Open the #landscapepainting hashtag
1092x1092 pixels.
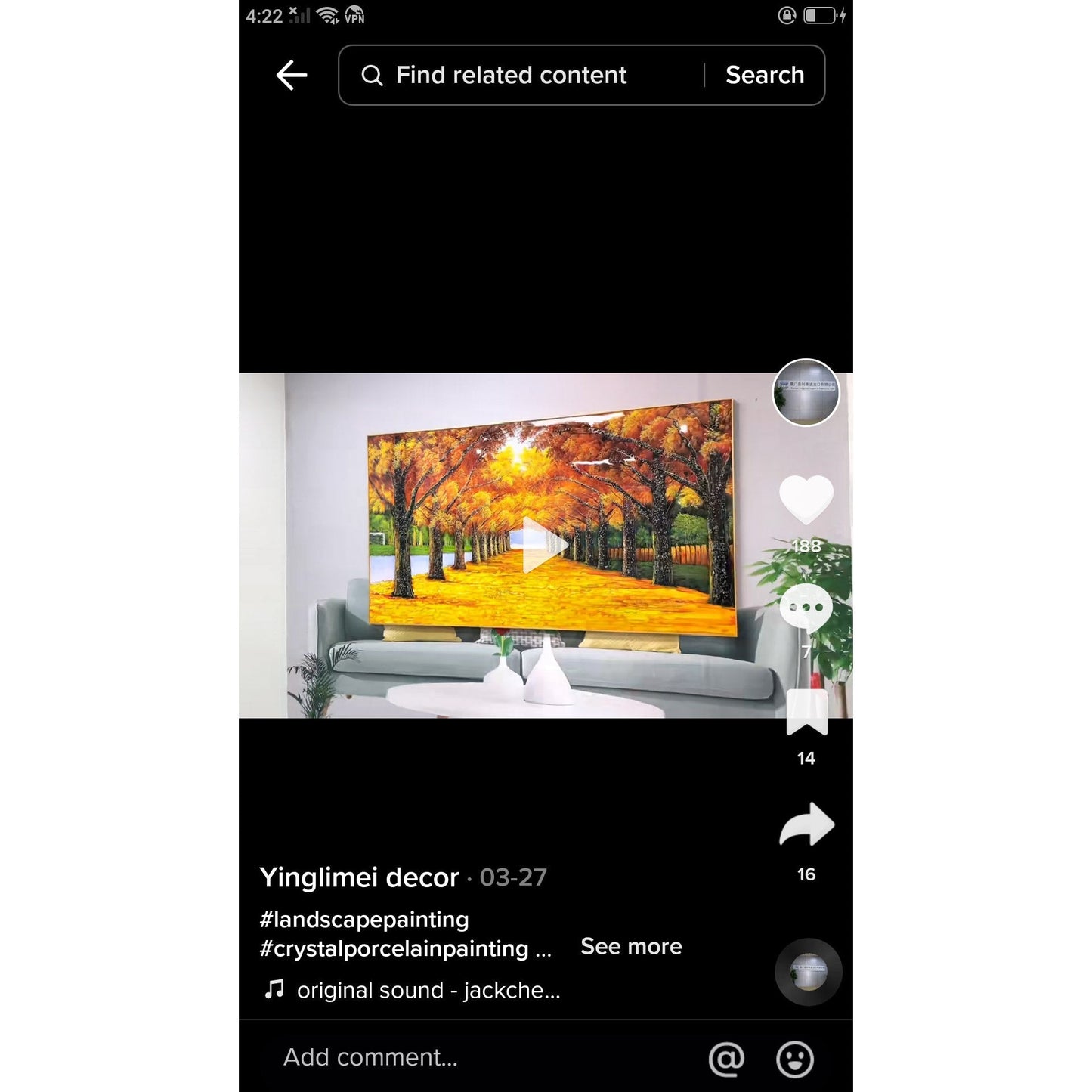[x=363, y=920]
